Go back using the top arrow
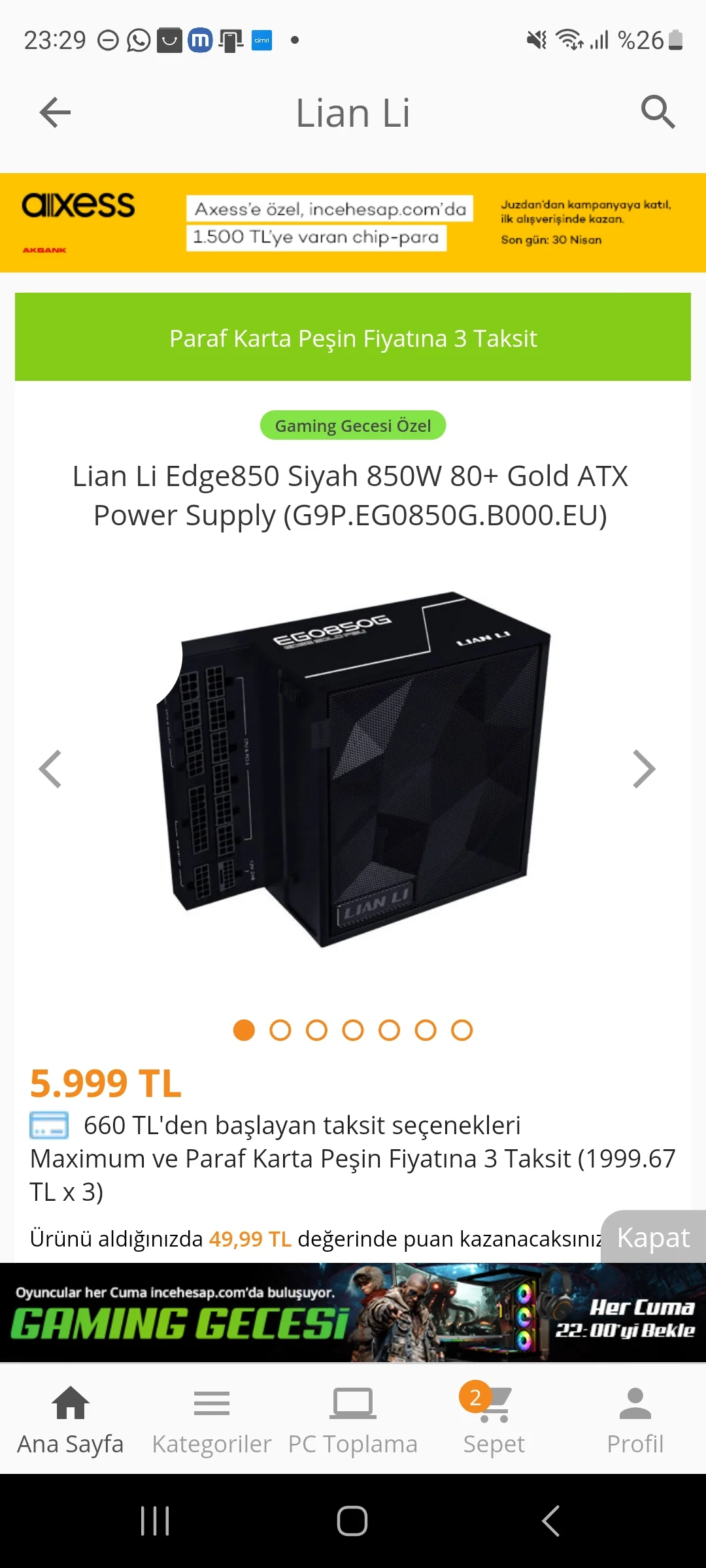This screenshot has width=706, height=1568. point(55,112)
